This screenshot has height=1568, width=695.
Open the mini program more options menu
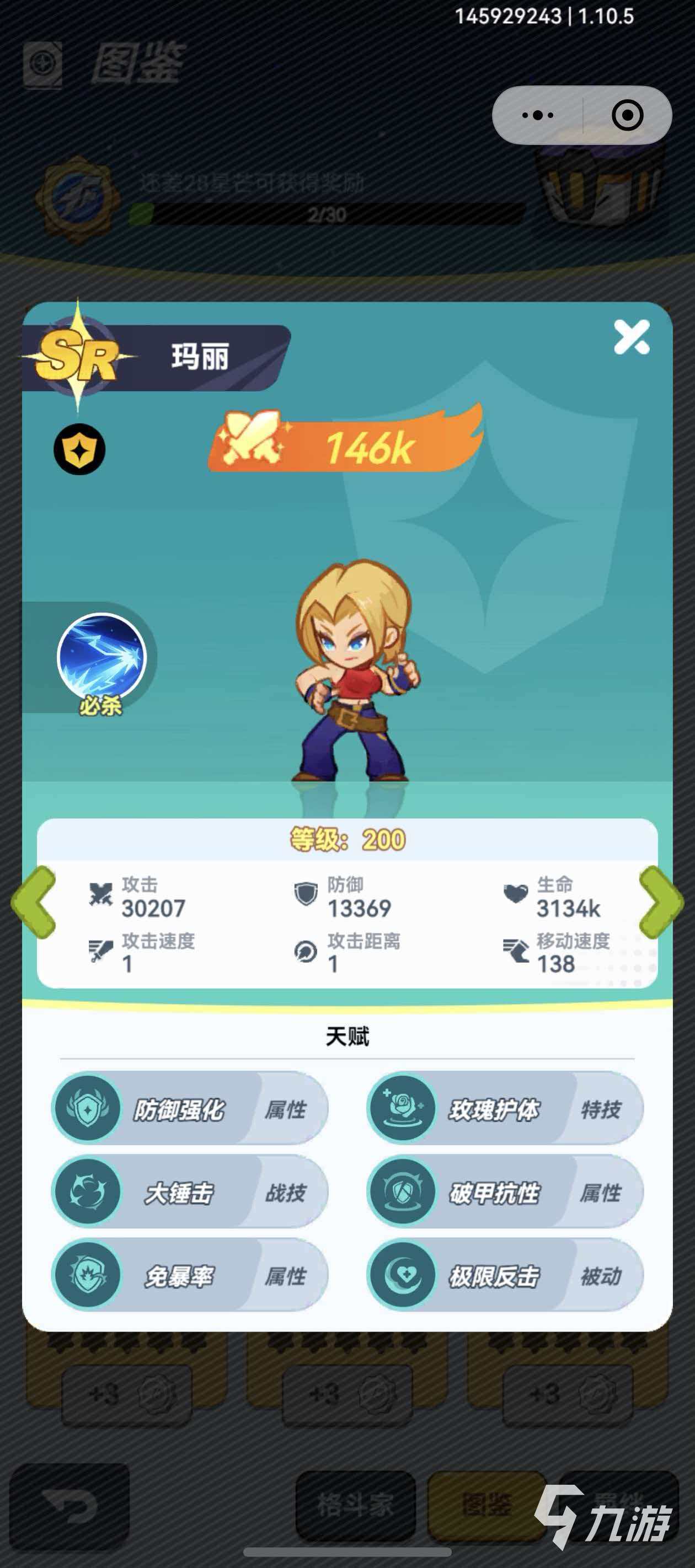(538, 115)
